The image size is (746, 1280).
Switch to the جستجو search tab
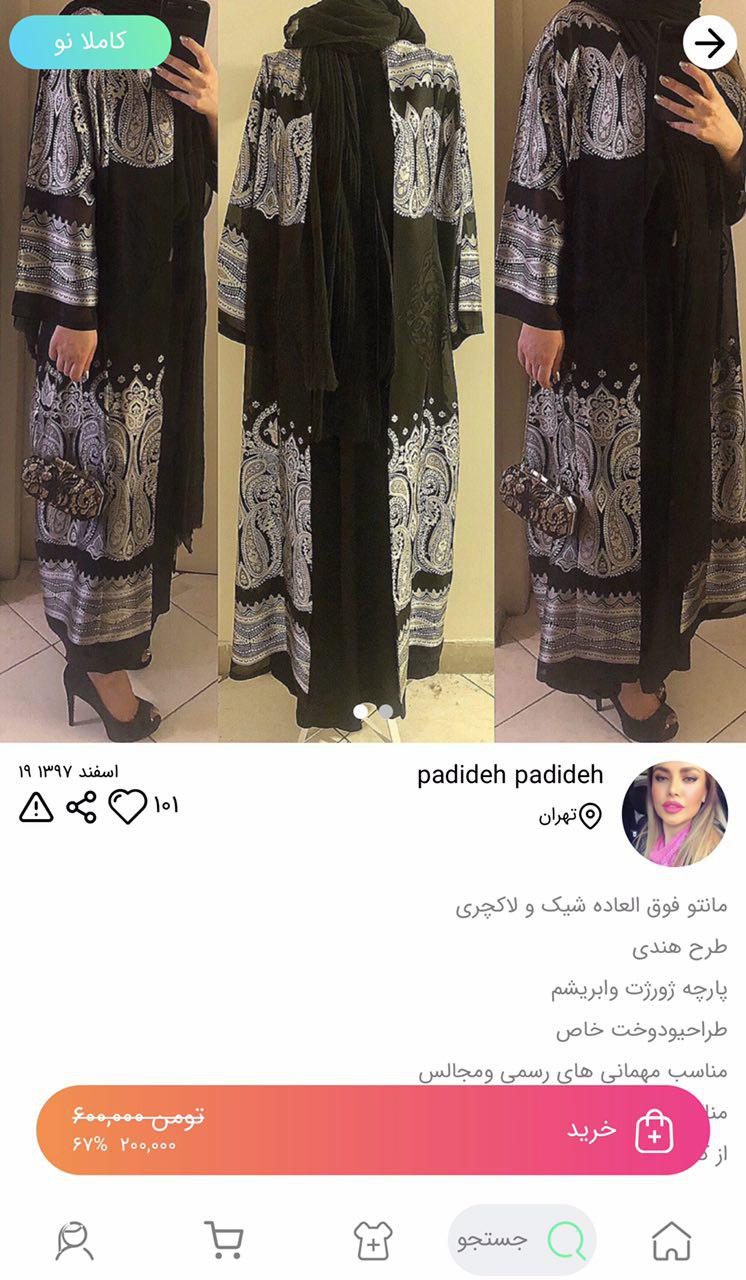[522, 1240]
